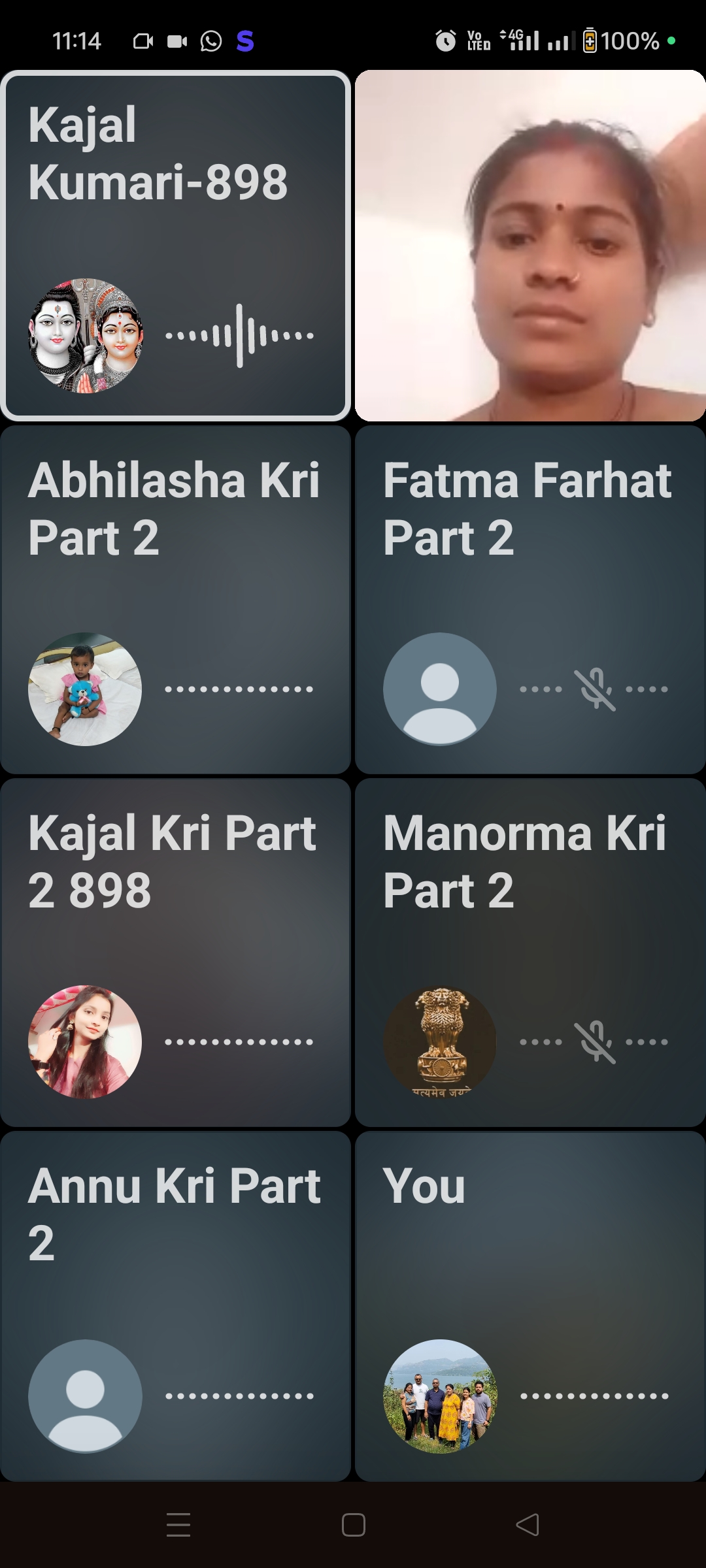Tap the woman's live video tile
The image size is (706, 1568).
pos(530,245)
